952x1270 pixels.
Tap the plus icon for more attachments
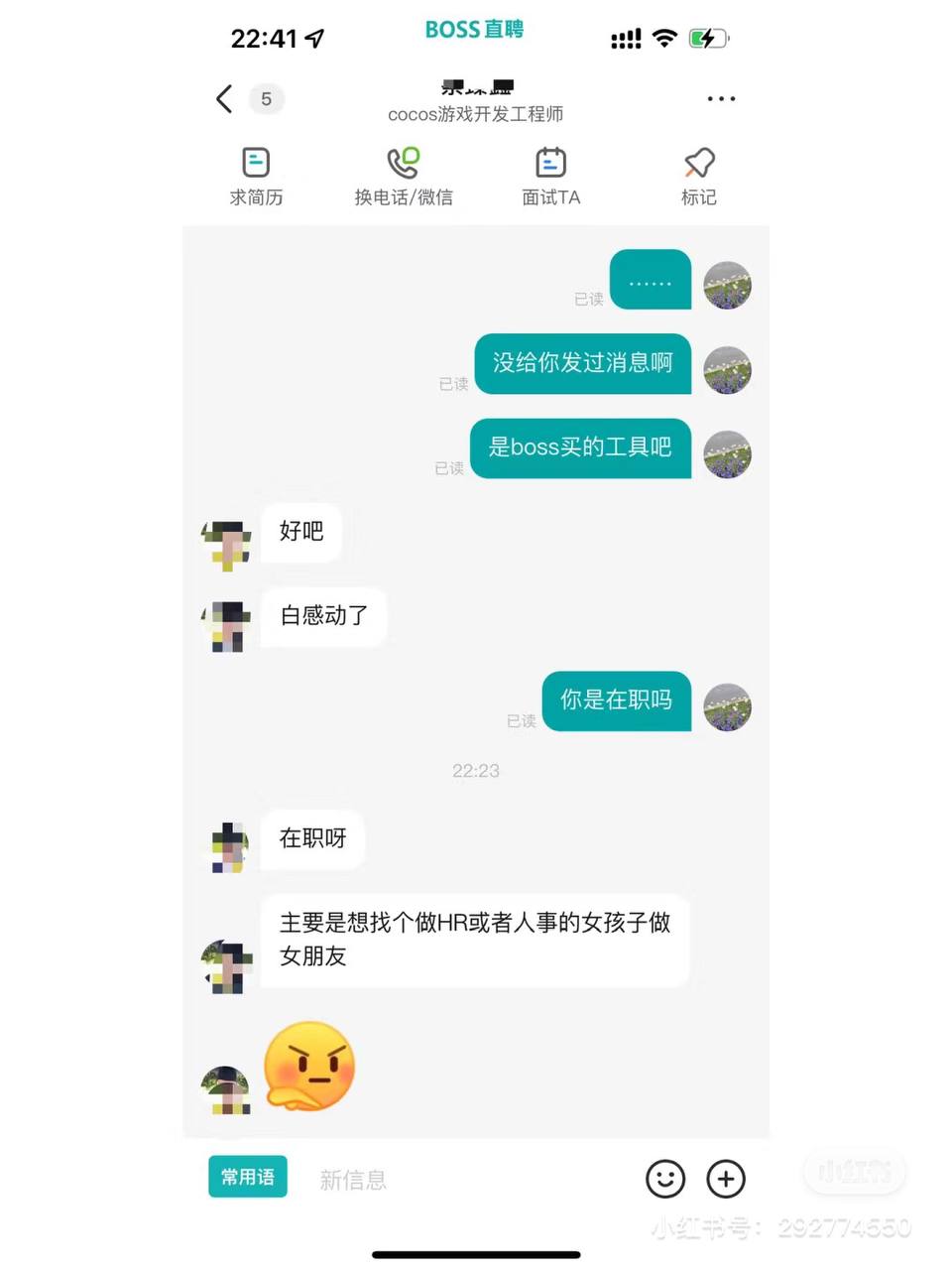[725, 1179]
